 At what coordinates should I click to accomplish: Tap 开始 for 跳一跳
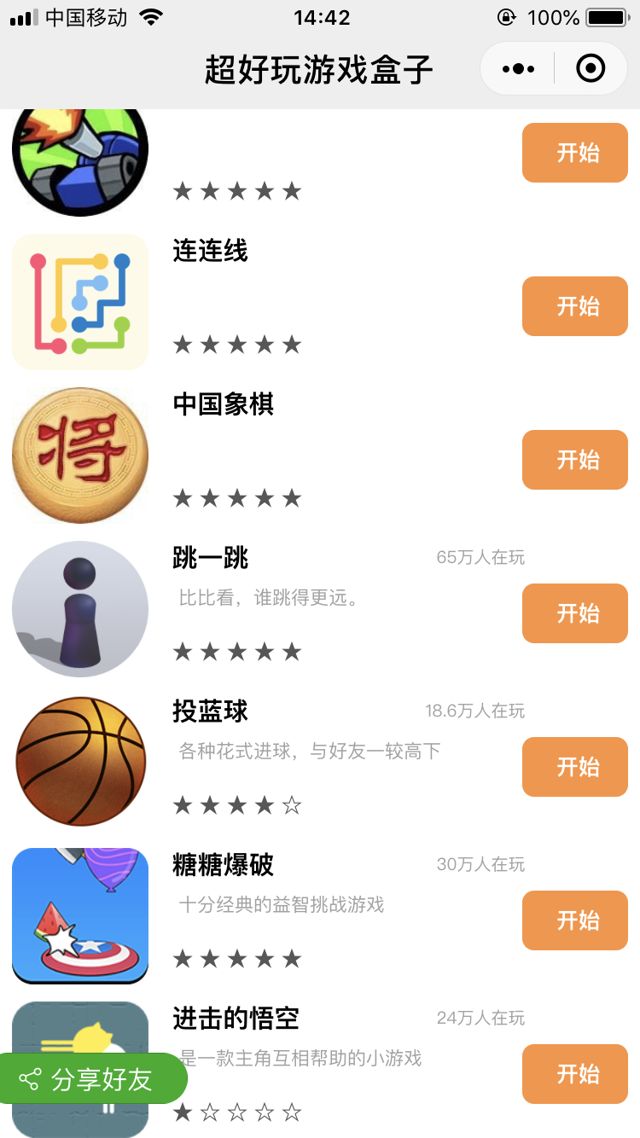pyautogui.click(x=575, y=613)
